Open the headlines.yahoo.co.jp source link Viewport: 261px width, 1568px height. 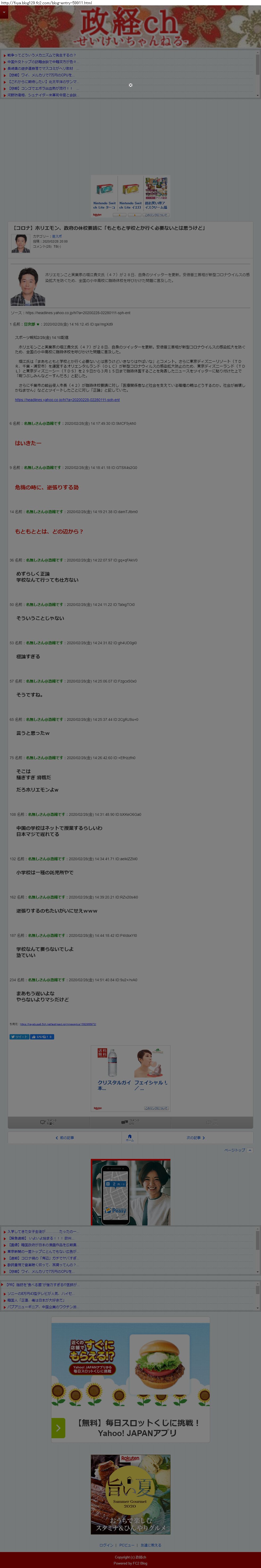pos(67,400)
